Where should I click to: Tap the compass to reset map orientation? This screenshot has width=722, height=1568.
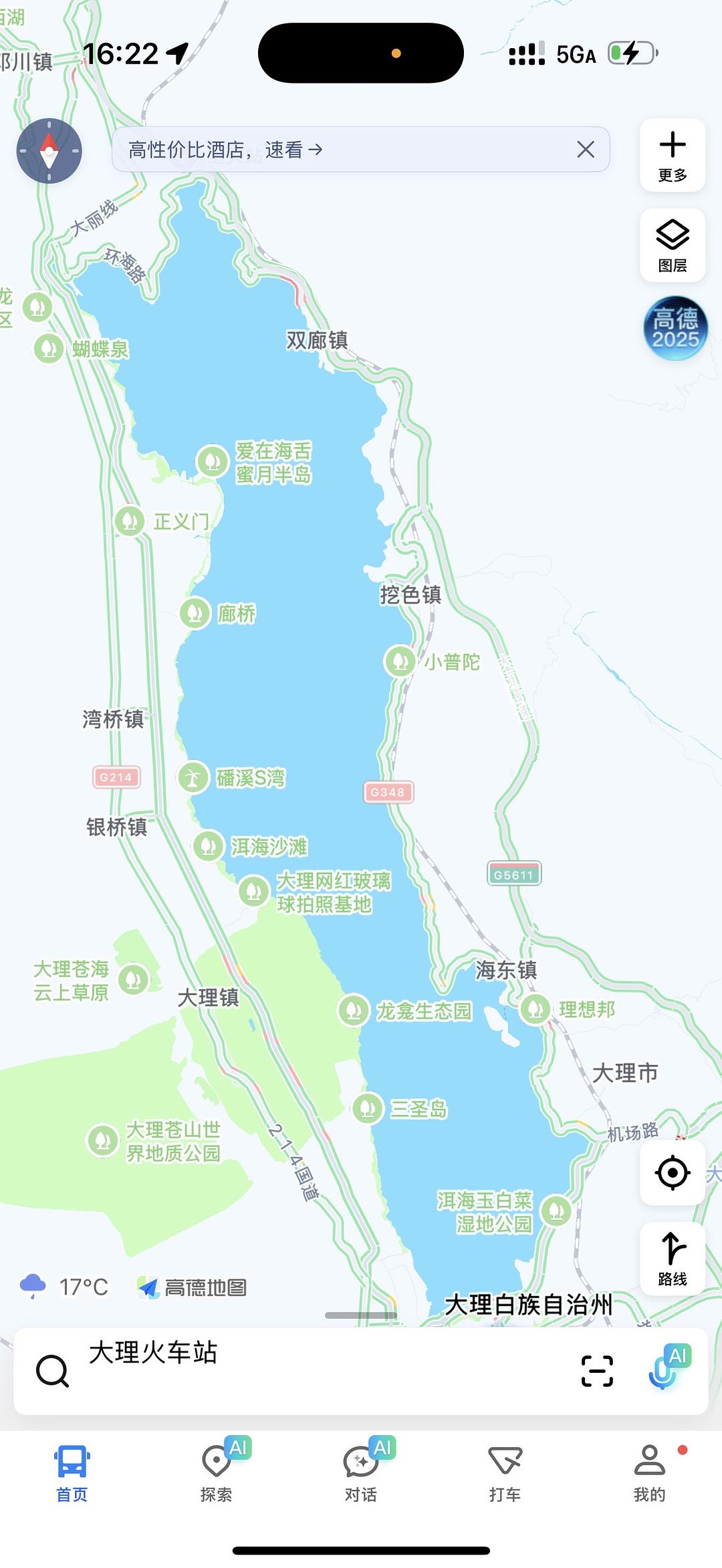coord(50,151)
